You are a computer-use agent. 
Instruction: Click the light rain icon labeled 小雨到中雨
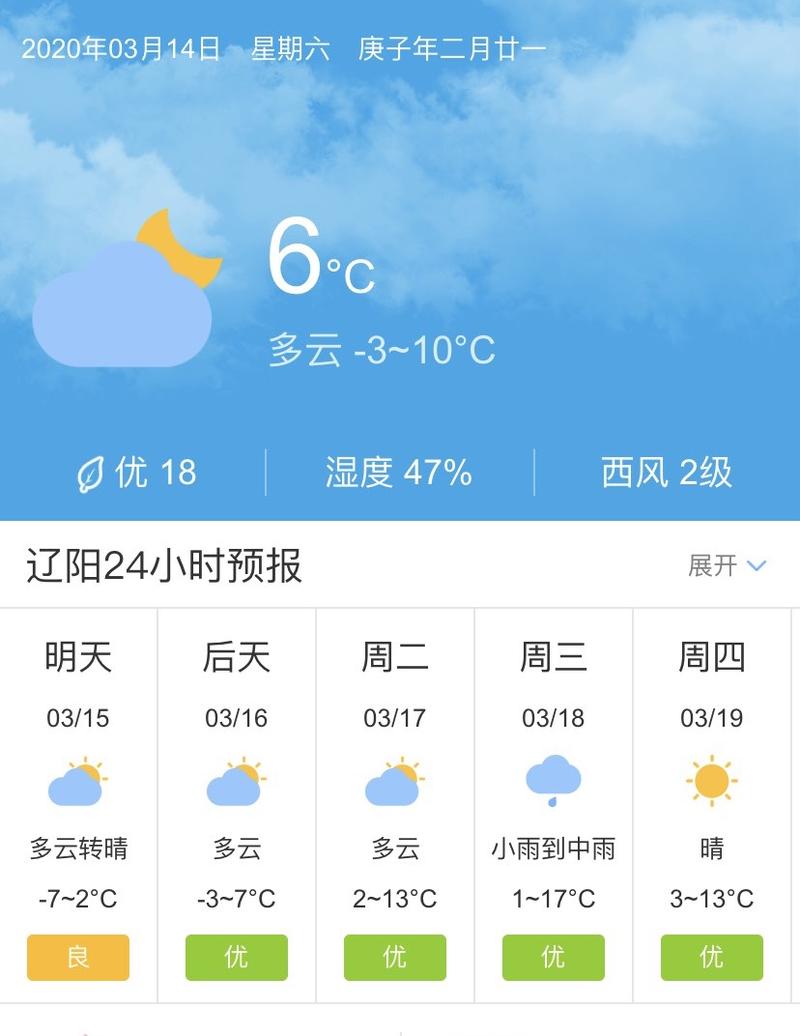pos(552,780)
